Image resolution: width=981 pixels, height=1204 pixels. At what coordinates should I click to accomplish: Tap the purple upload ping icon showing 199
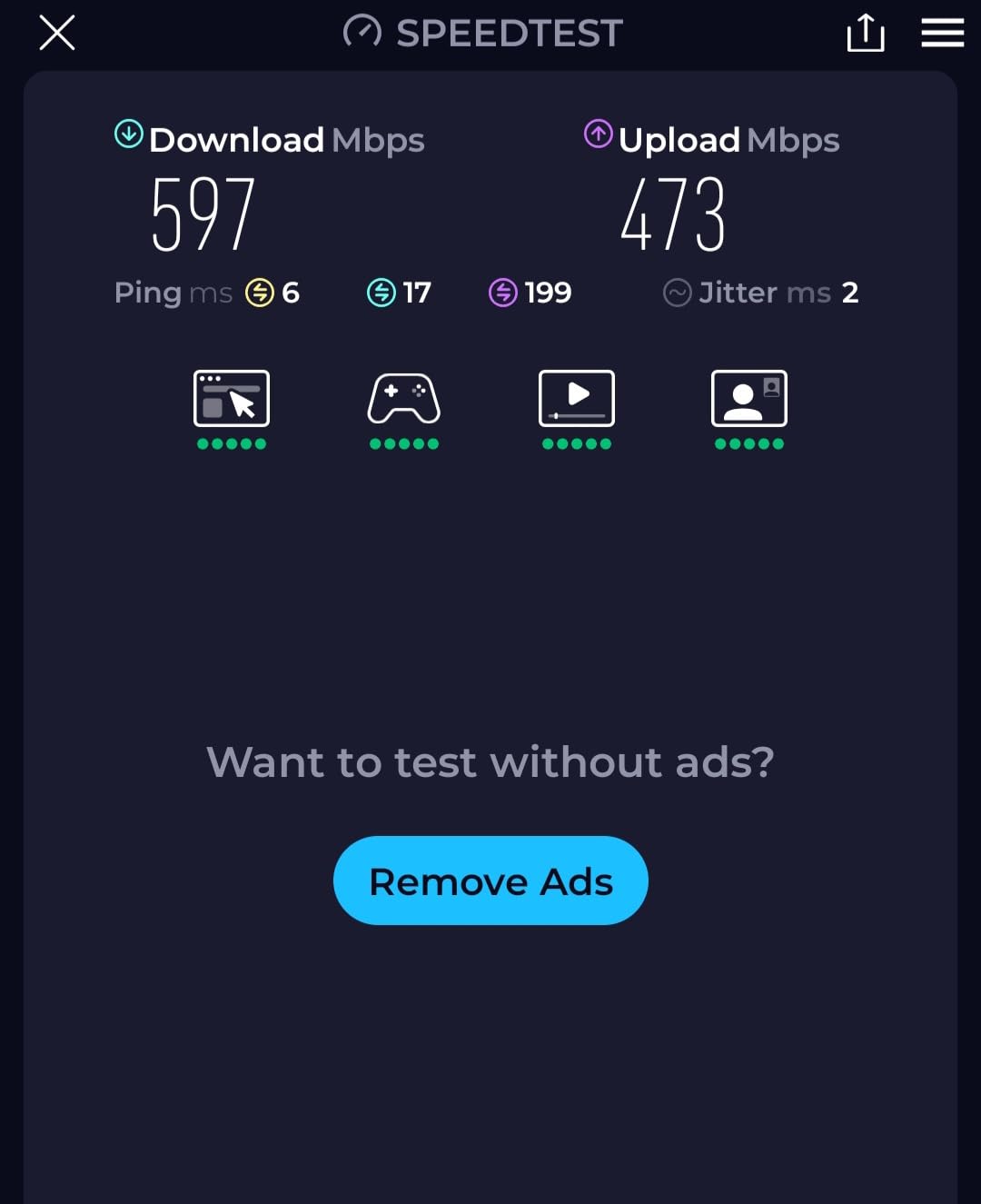point(501,293)
